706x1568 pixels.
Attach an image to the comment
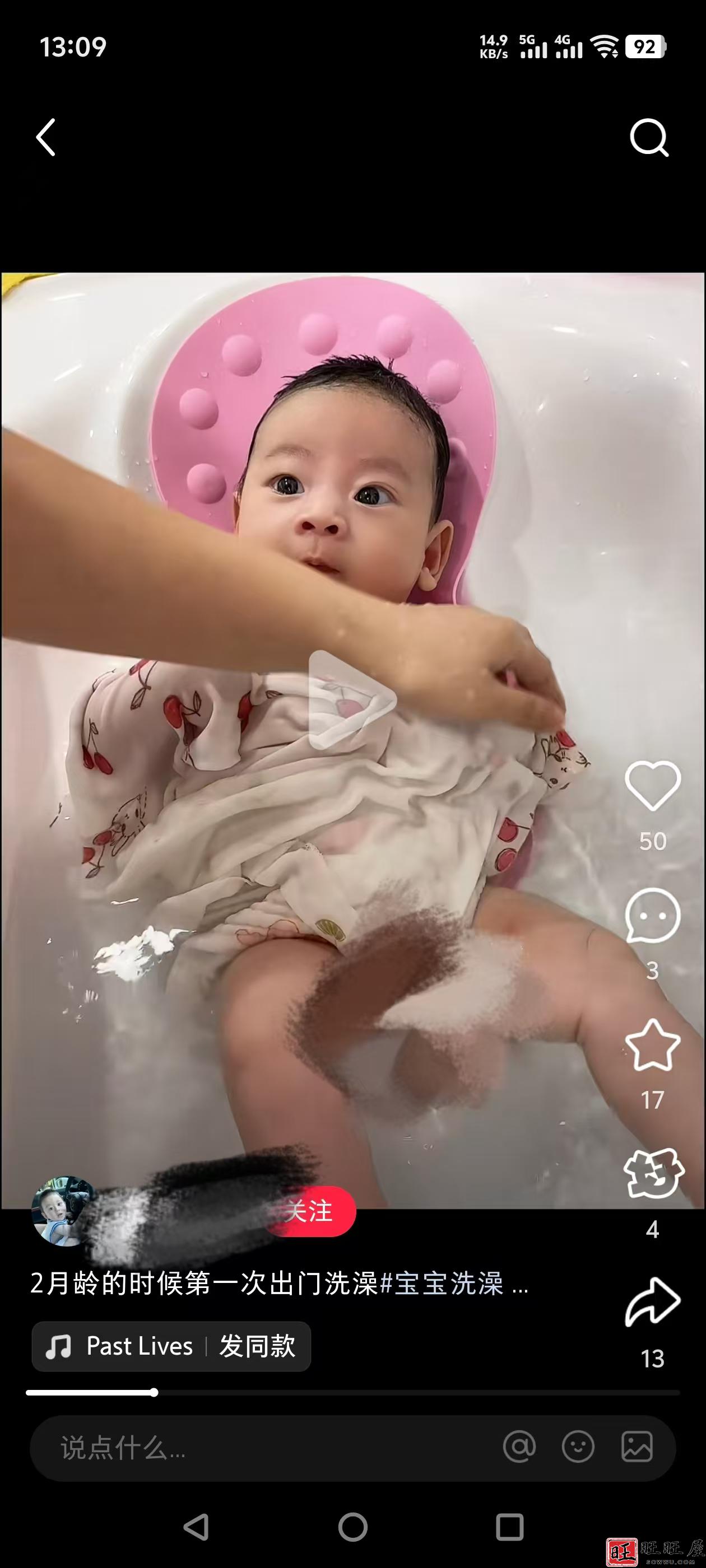pos(637,1447)
